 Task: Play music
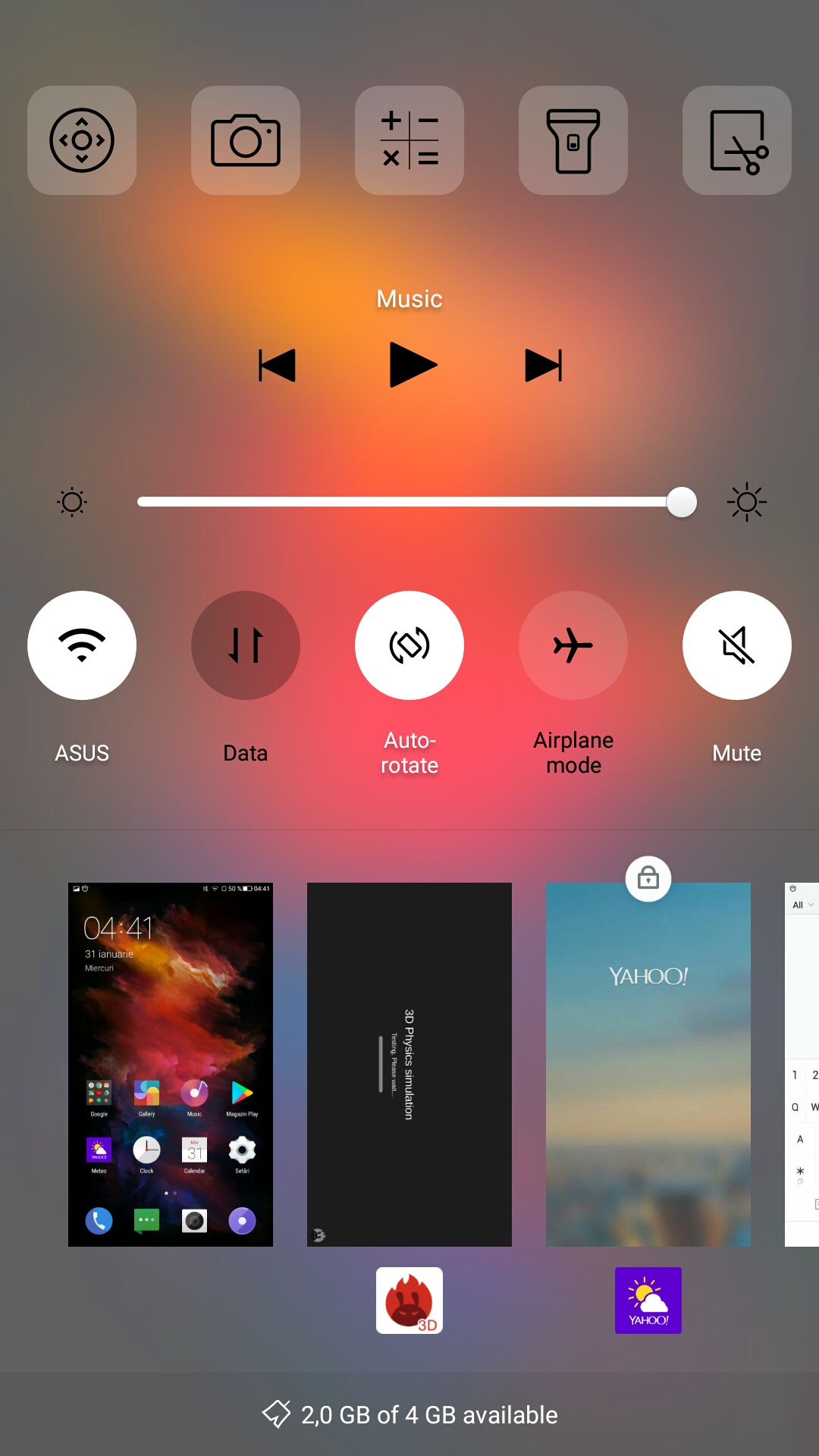click(413, 365)
